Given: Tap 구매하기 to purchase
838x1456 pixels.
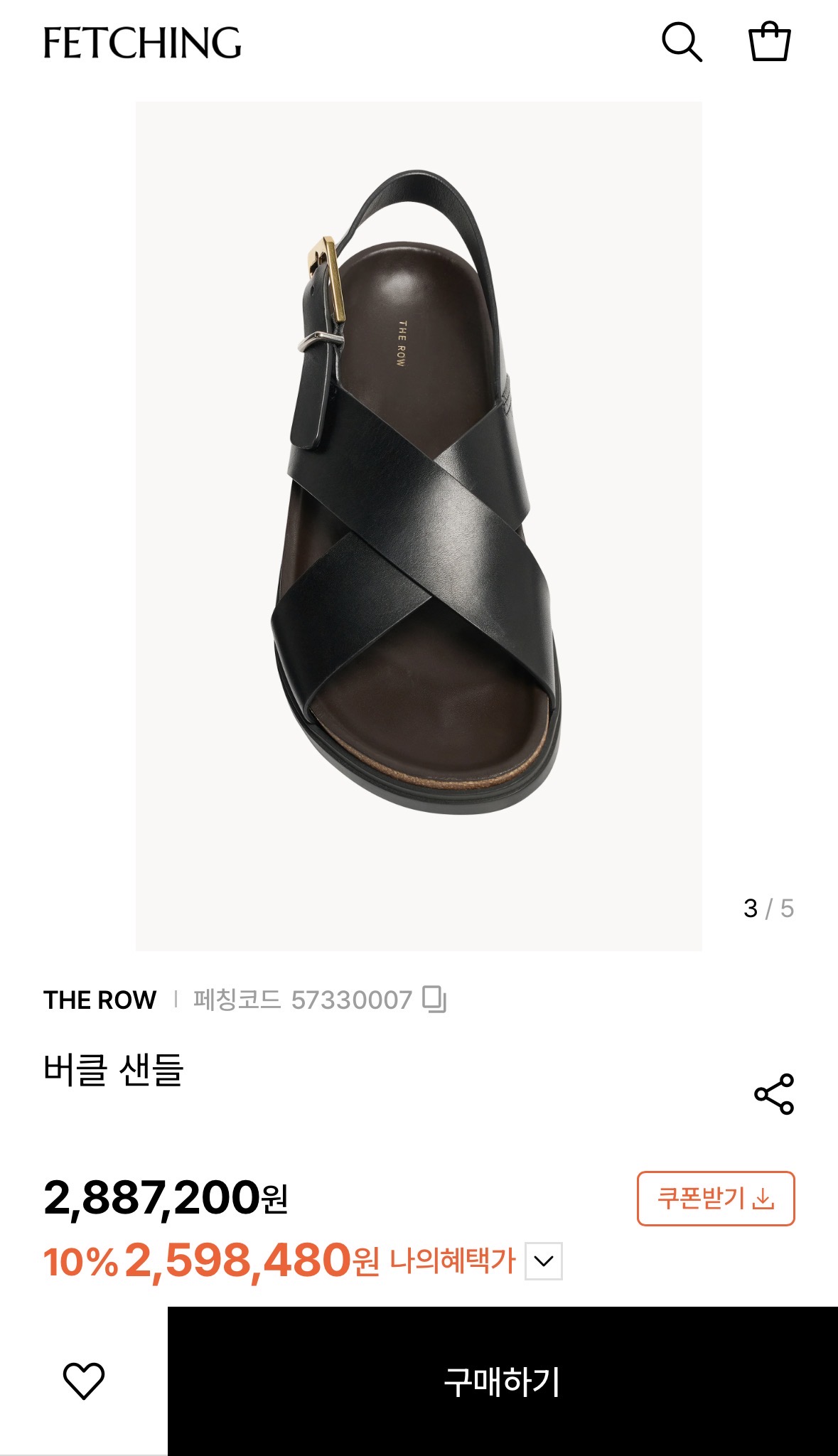Looking at the screenshot, I should 502,1381.
